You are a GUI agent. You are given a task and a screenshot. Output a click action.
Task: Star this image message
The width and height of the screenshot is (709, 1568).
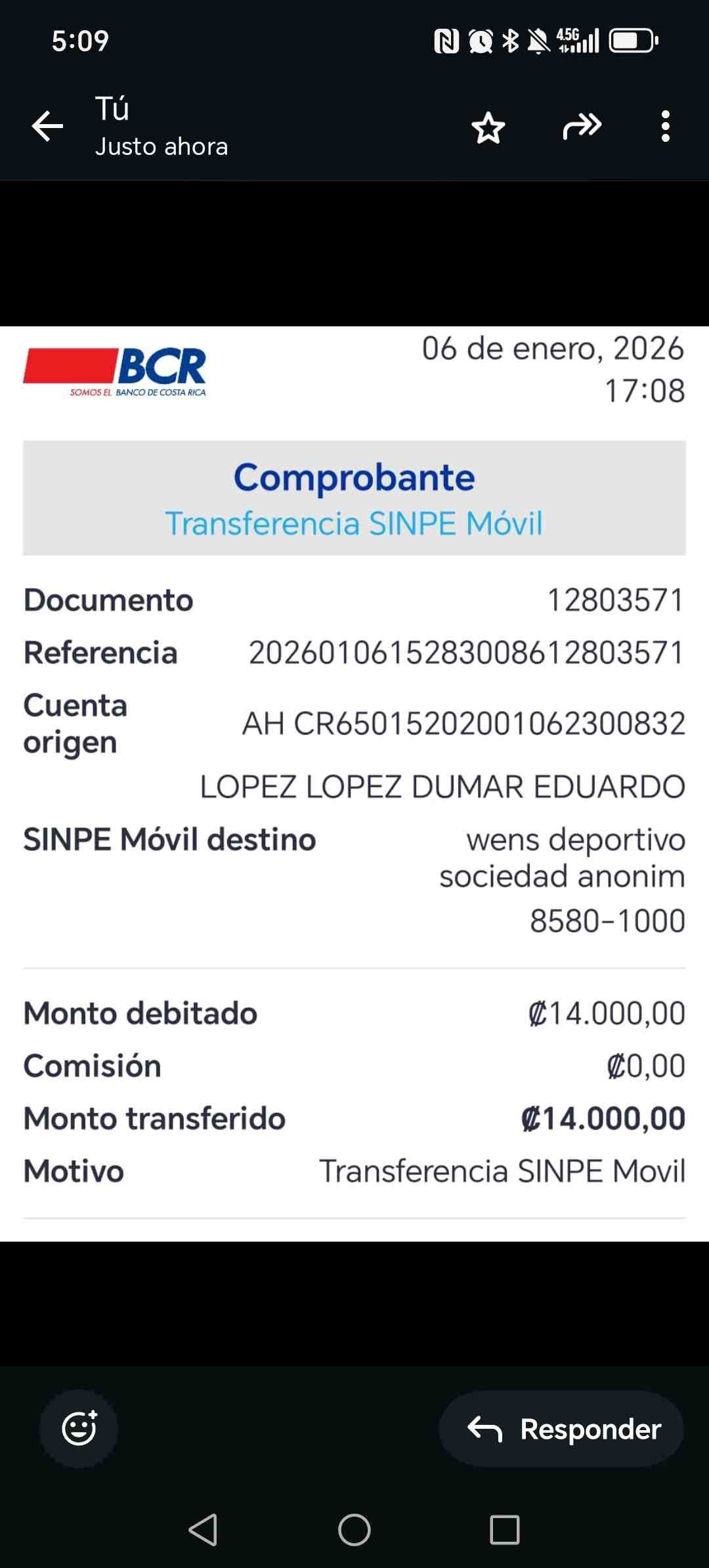pos(488,127)
